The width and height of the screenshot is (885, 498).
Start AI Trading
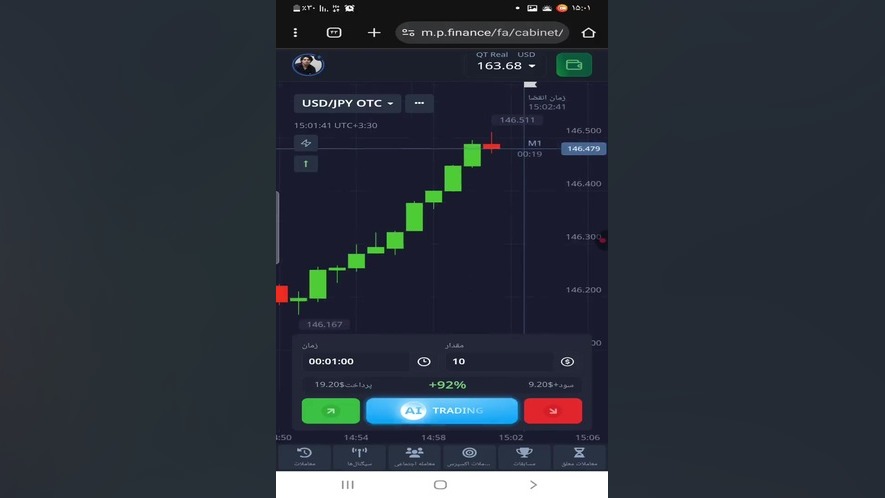click(x=442, y=411)
